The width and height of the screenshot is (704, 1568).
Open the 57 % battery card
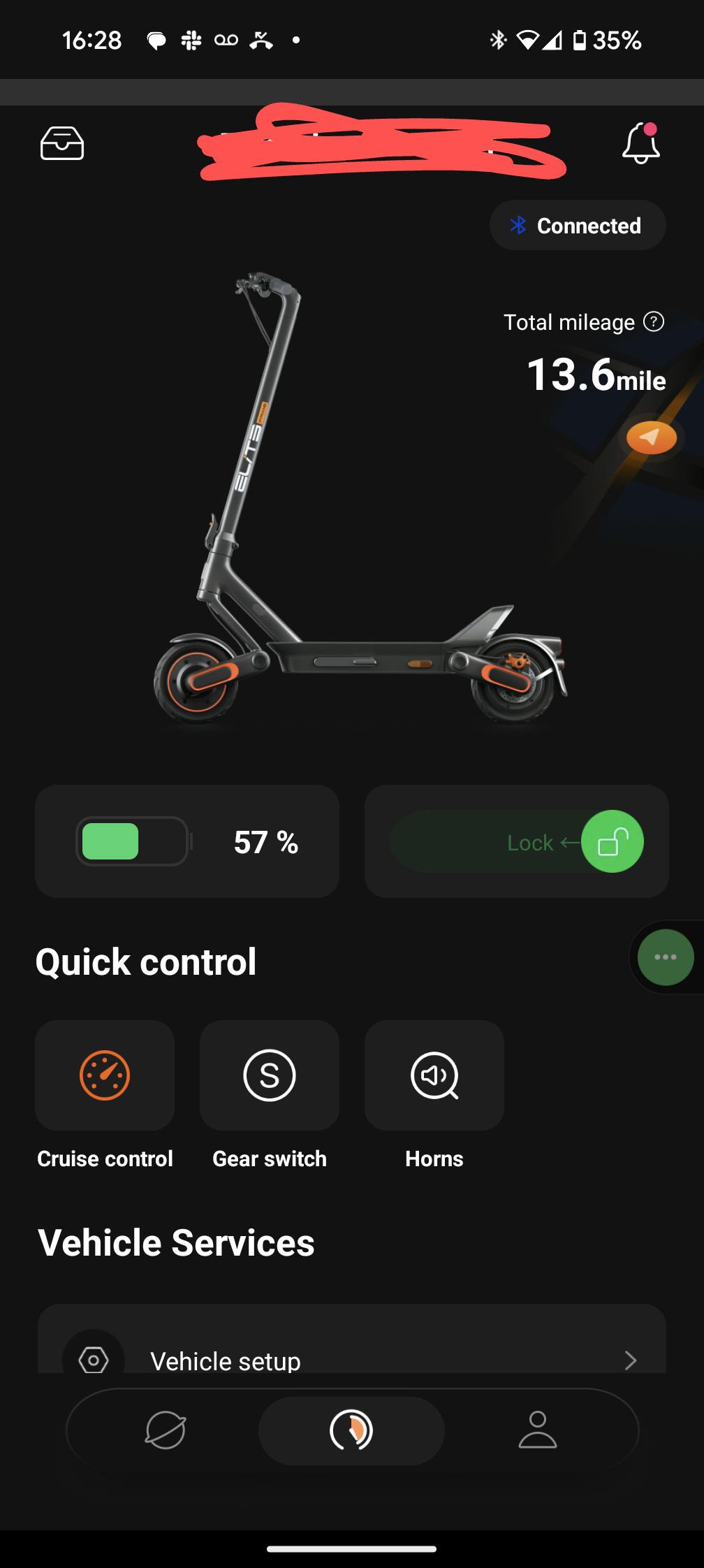tap(187, 841)
